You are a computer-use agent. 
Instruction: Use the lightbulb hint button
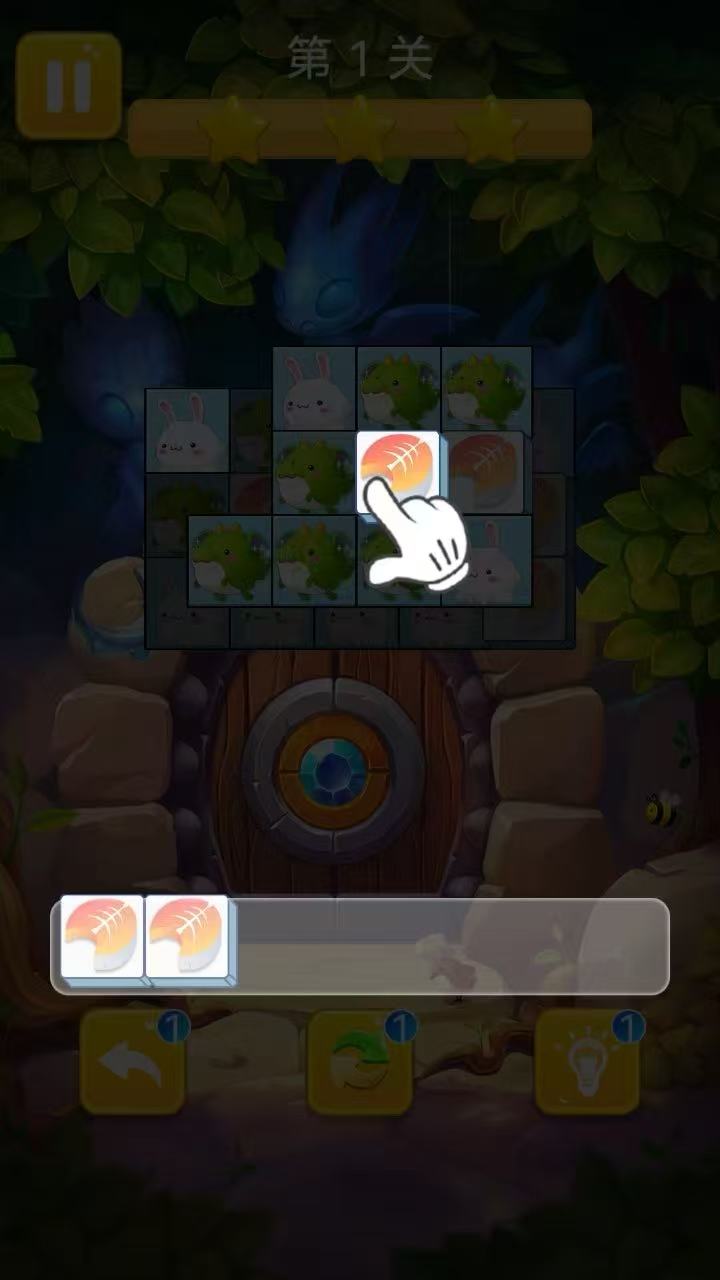(588, 1063)
